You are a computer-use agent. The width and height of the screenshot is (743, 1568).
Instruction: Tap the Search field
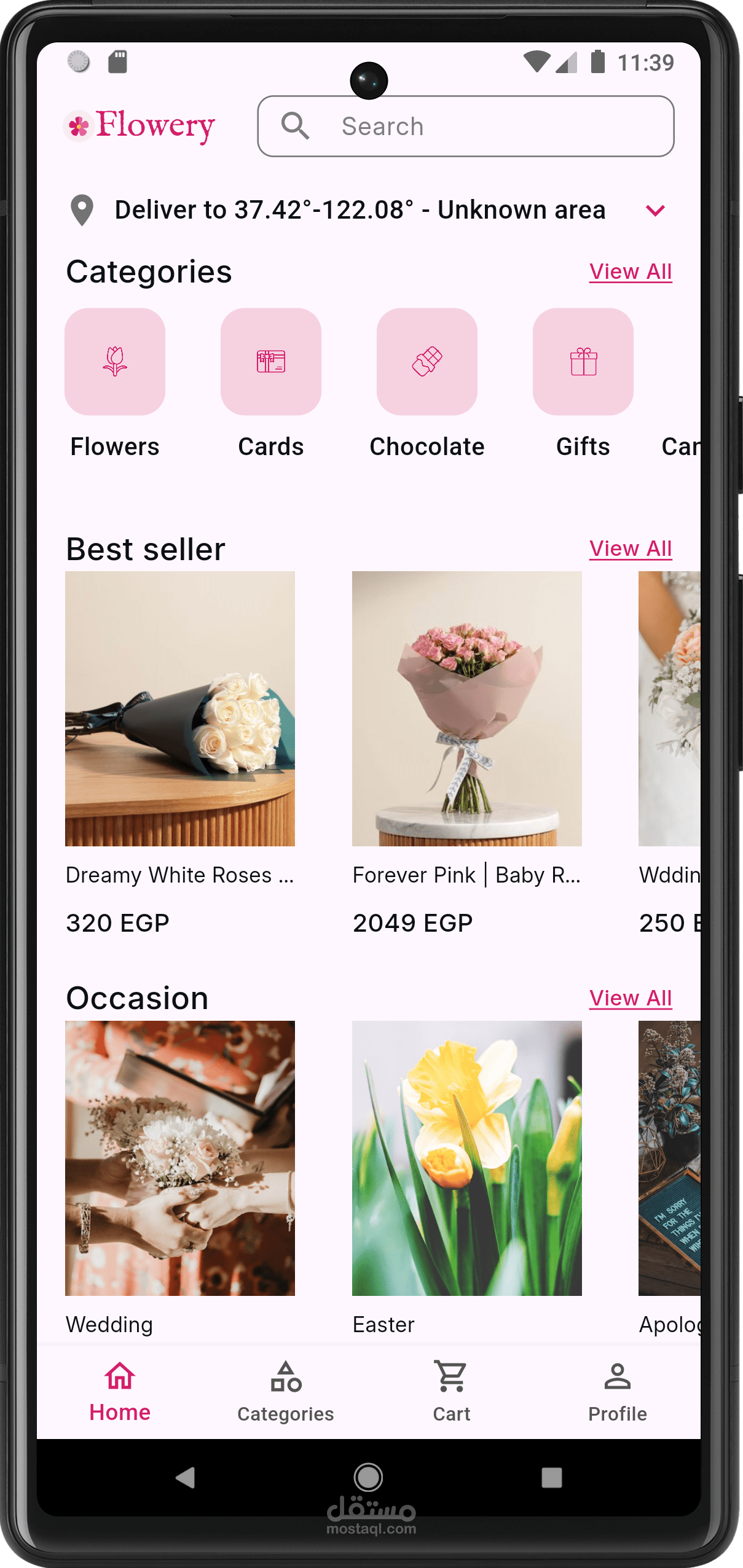[x=466, y=126]
